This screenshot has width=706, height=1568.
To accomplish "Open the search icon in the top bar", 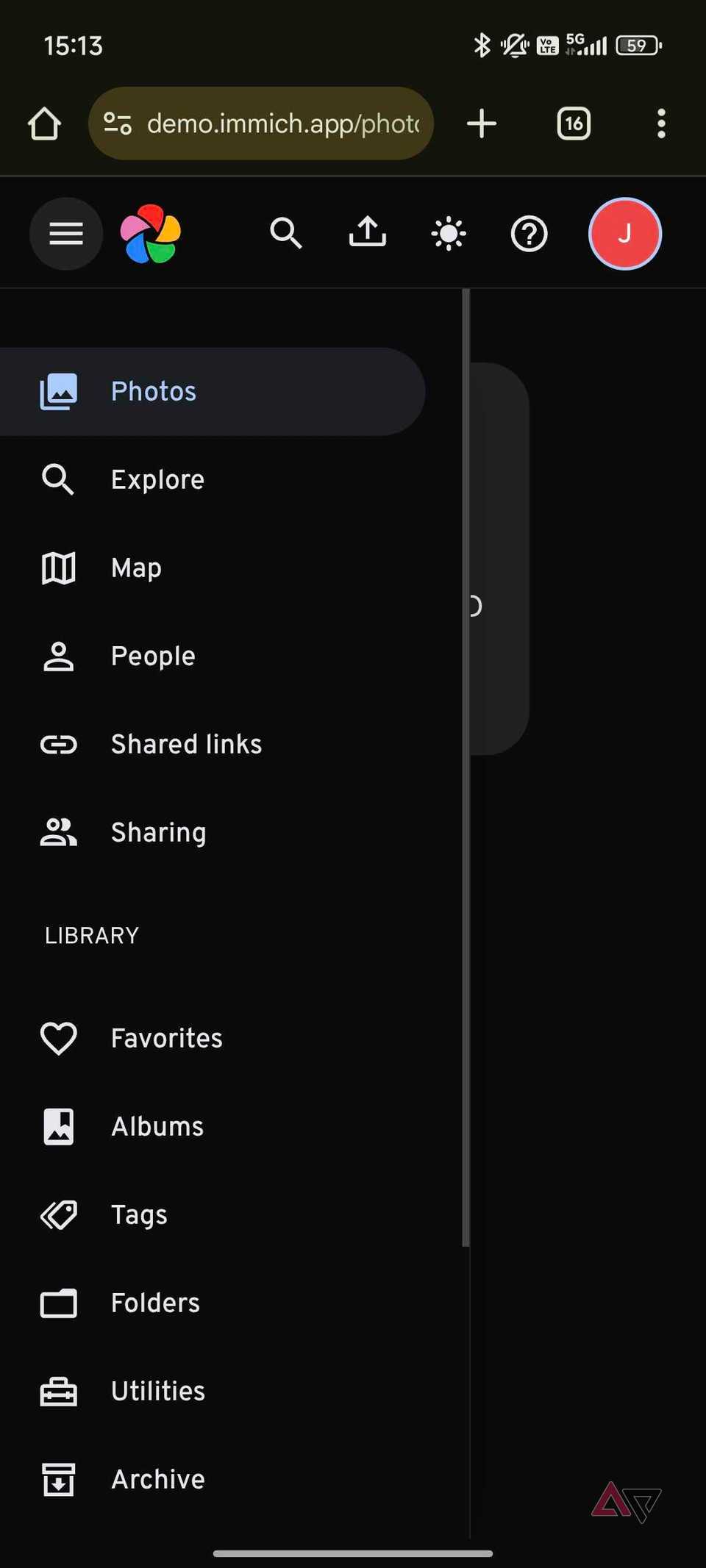I will point(286,233).
